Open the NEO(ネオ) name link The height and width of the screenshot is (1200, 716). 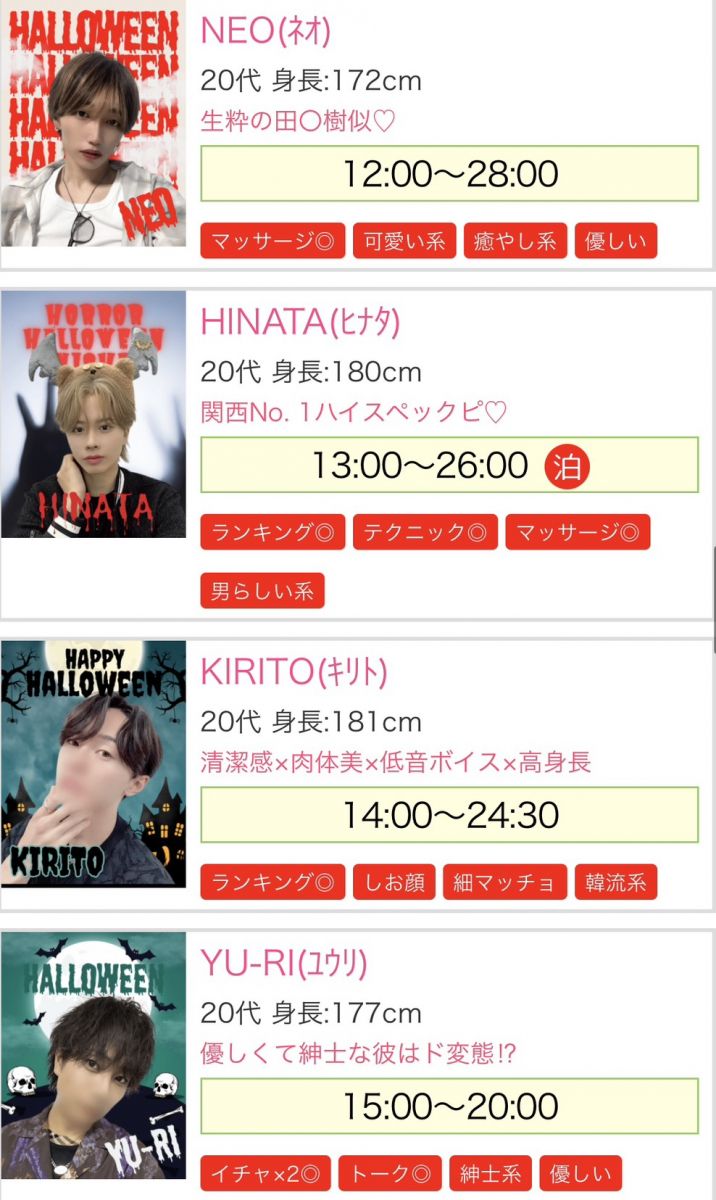[265, 30]
